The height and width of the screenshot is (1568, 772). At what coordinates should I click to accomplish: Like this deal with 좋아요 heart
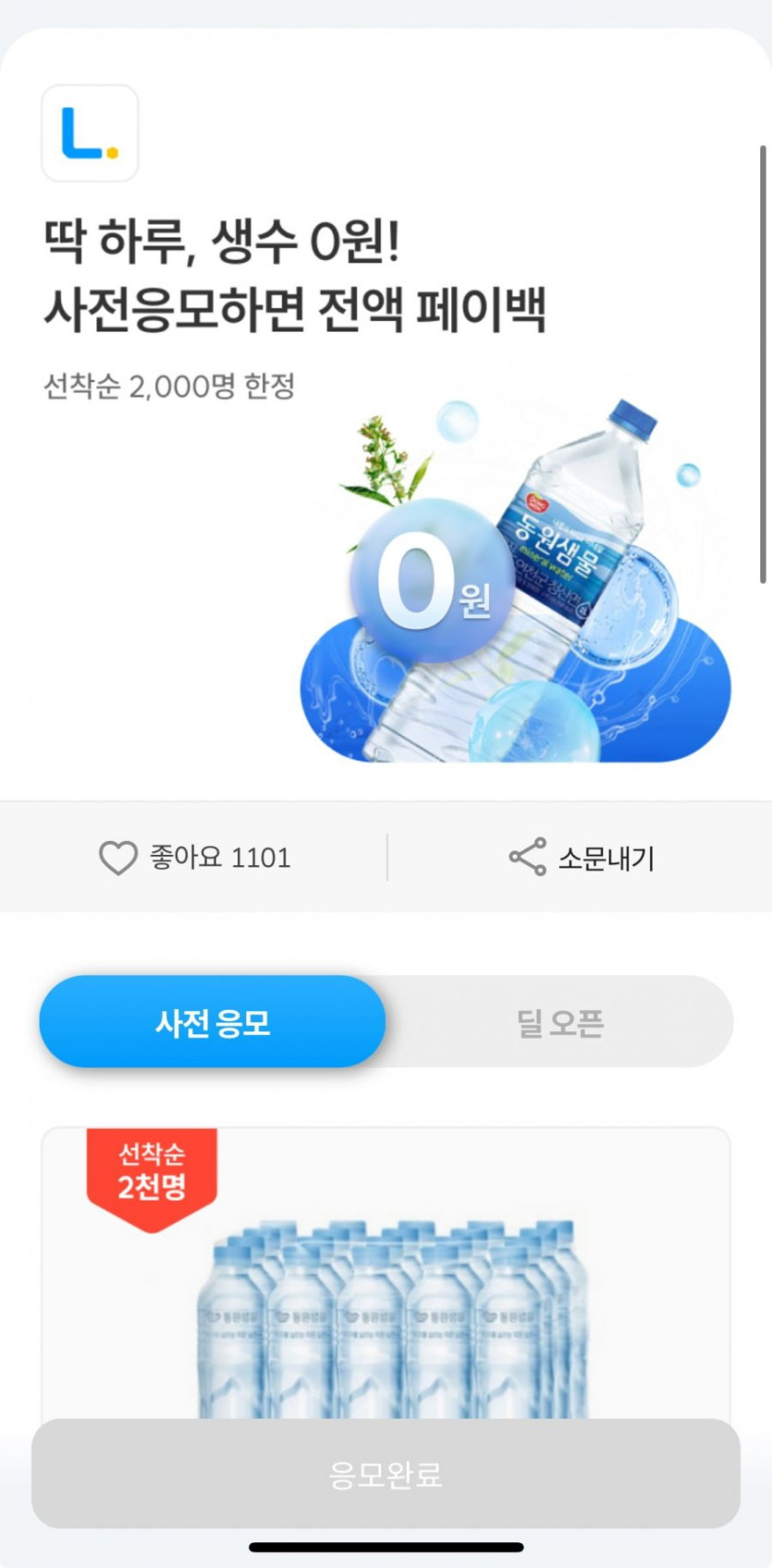[119, 858]
